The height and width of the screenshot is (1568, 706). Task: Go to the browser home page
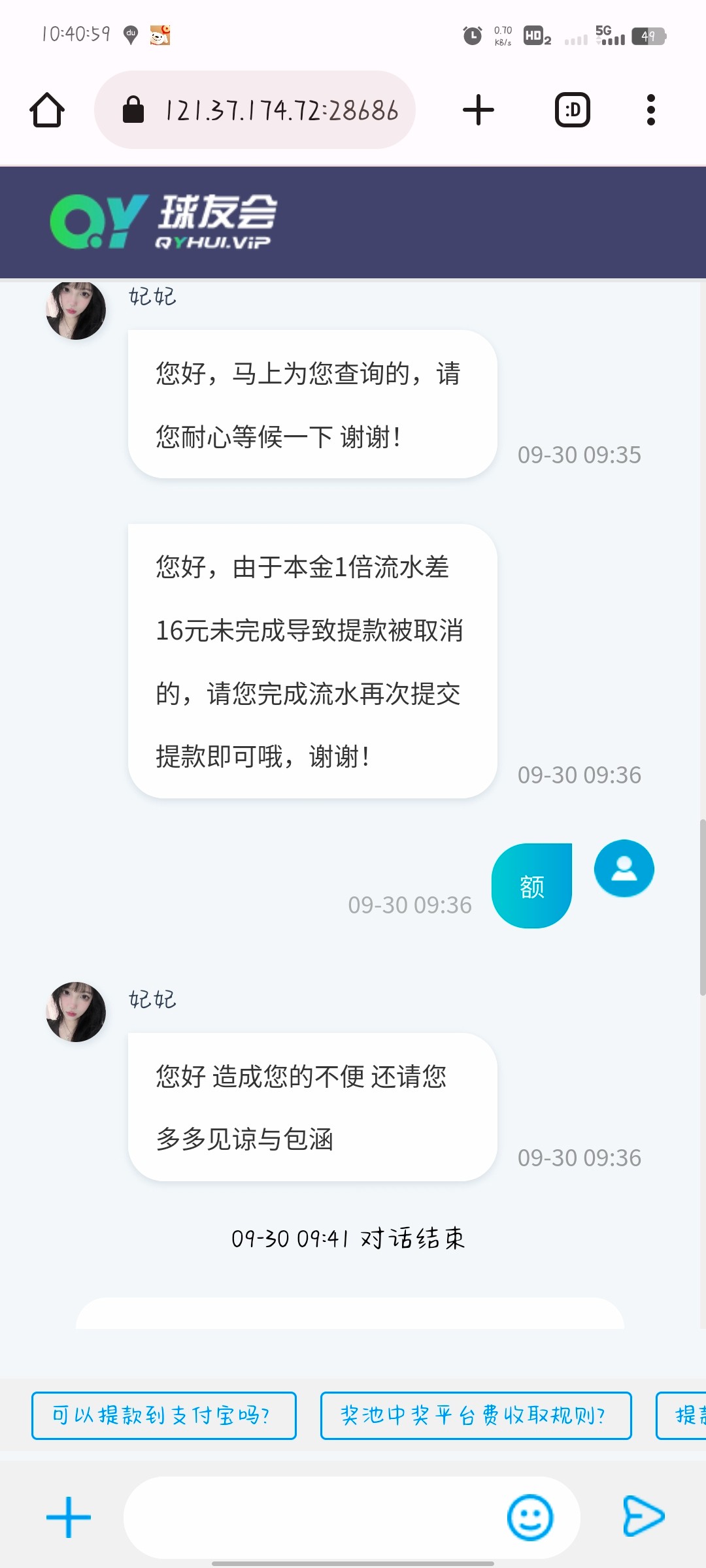[x=47, y=110]
